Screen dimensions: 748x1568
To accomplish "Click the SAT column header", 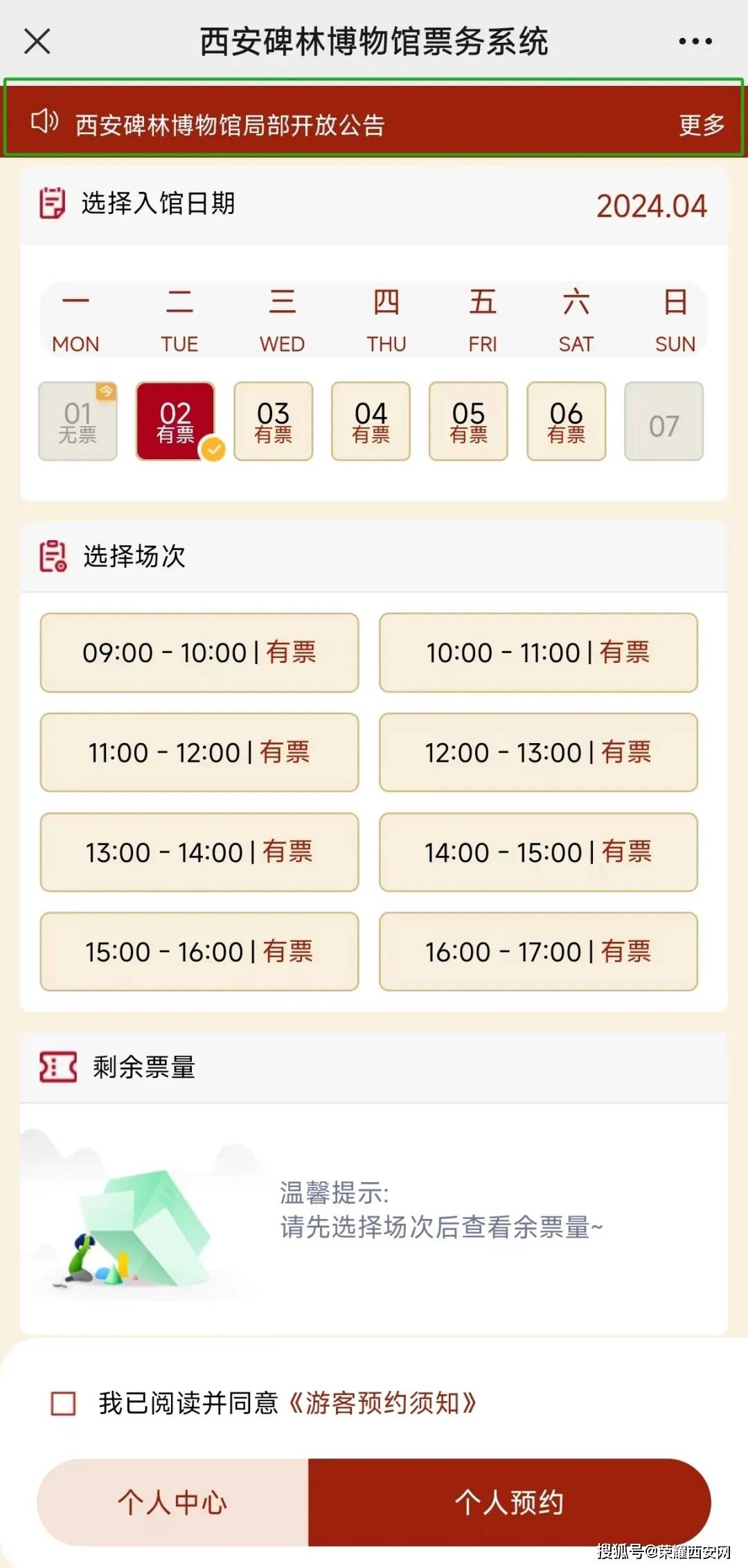I will point(577,319).
